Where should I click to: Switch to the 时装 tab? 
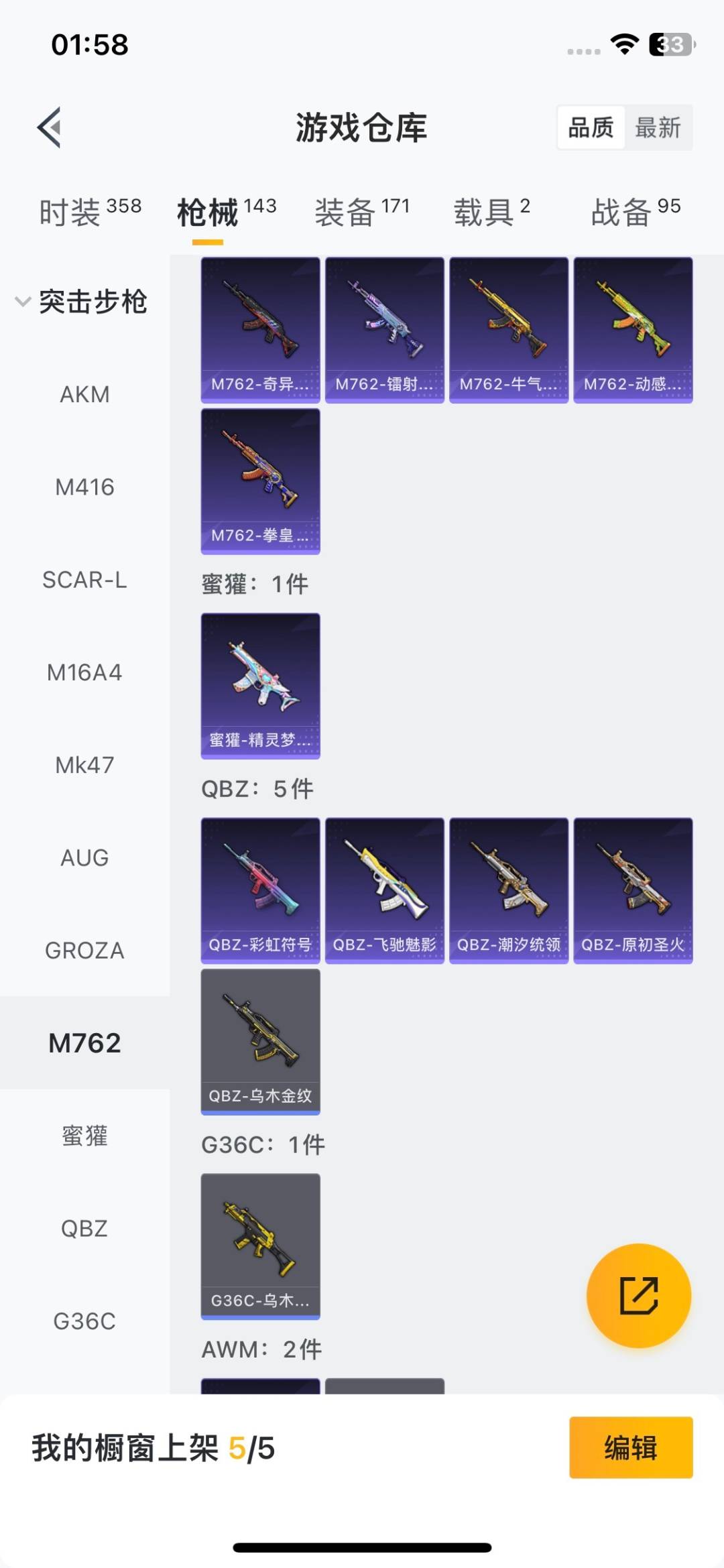pos(90,212)
